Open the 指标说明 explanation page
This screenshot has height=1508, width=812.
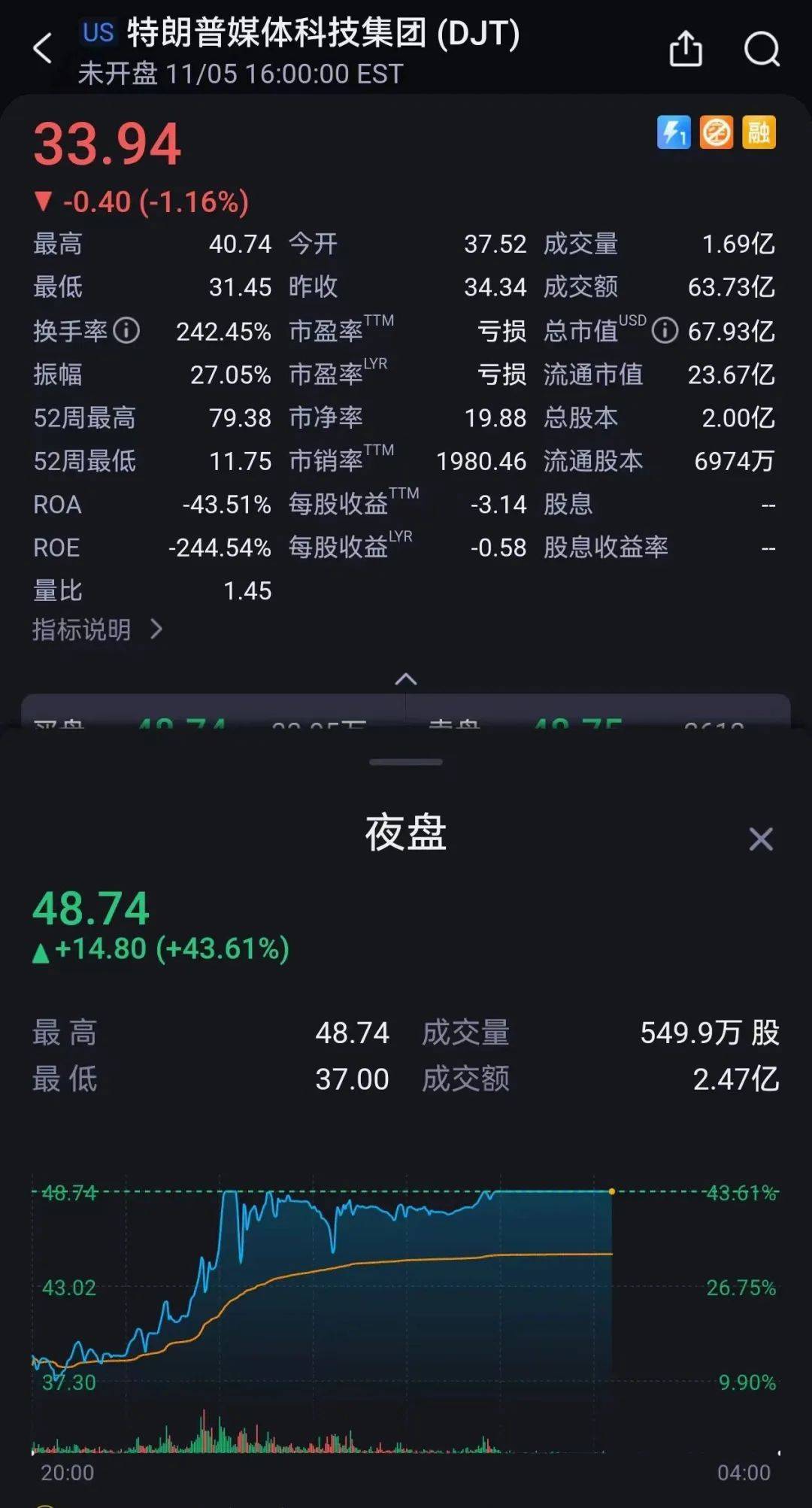(80, 631)
